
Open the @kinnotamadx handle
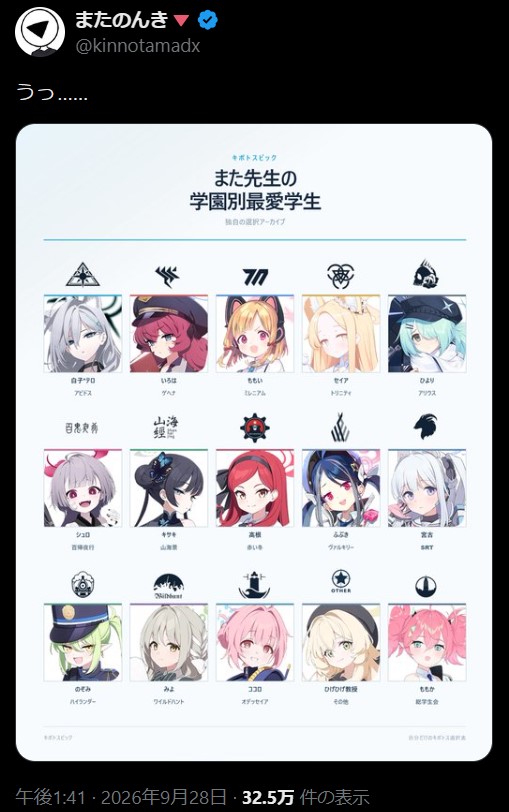tap(138, 46)
